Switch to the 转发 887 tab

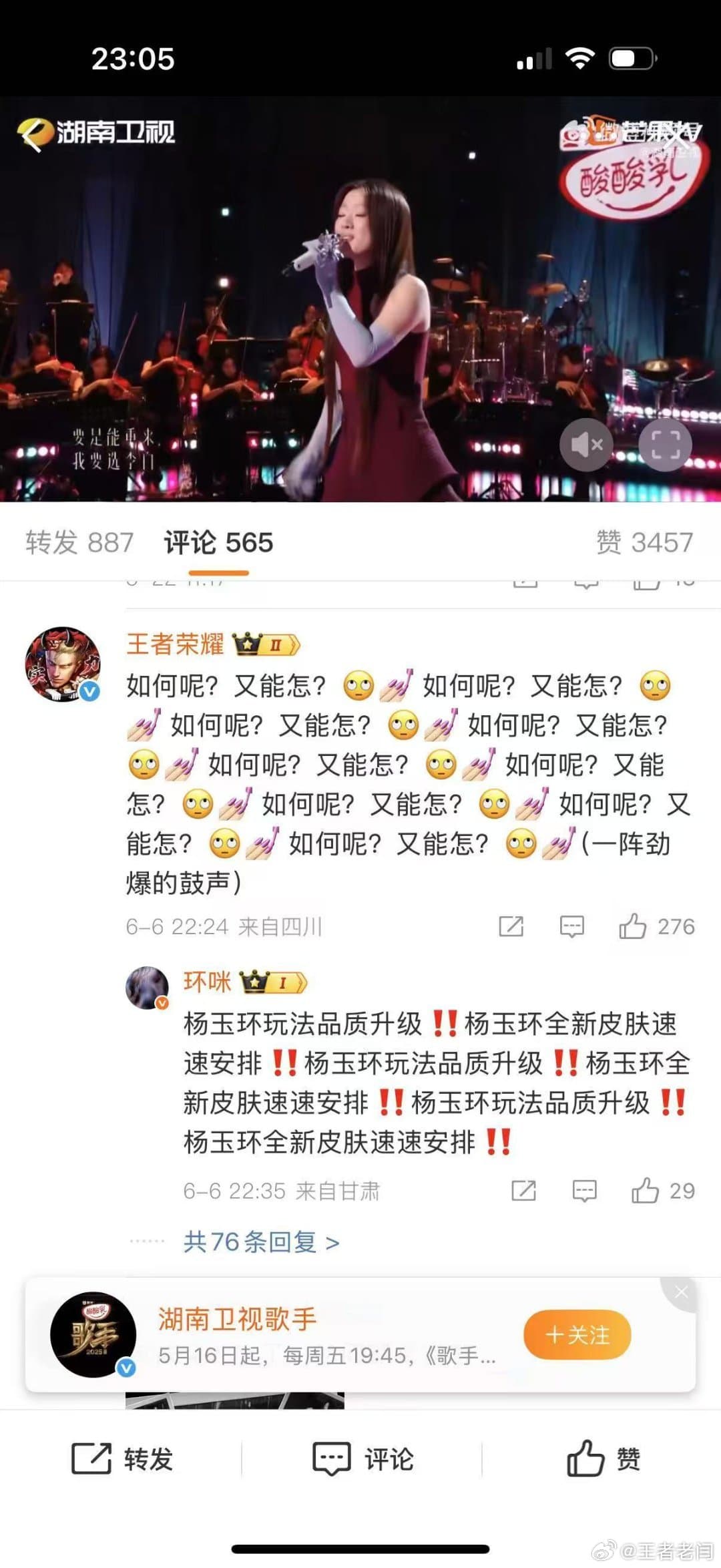point(79,542)
